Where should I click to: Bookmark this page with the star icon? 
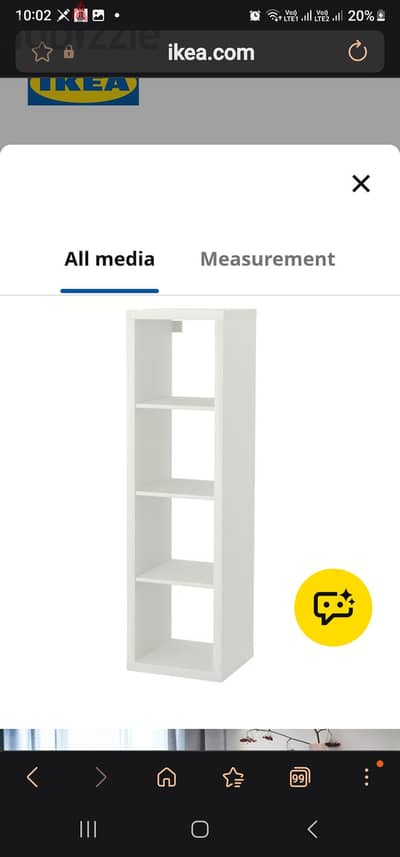tap(42, 52)
